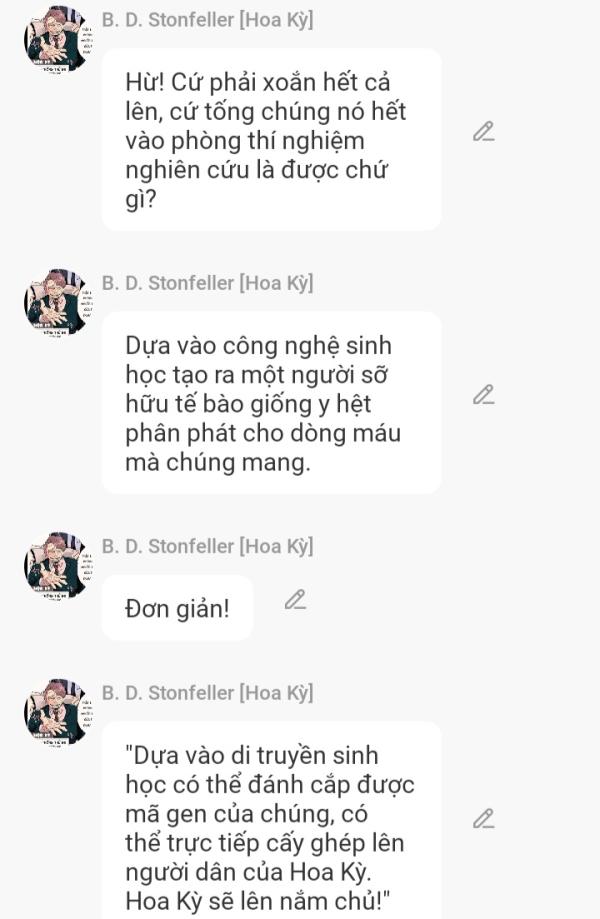Edit the message starting with "Hừ! Cứ phải xoắn"
600x919 pixels.
point(483,131)
